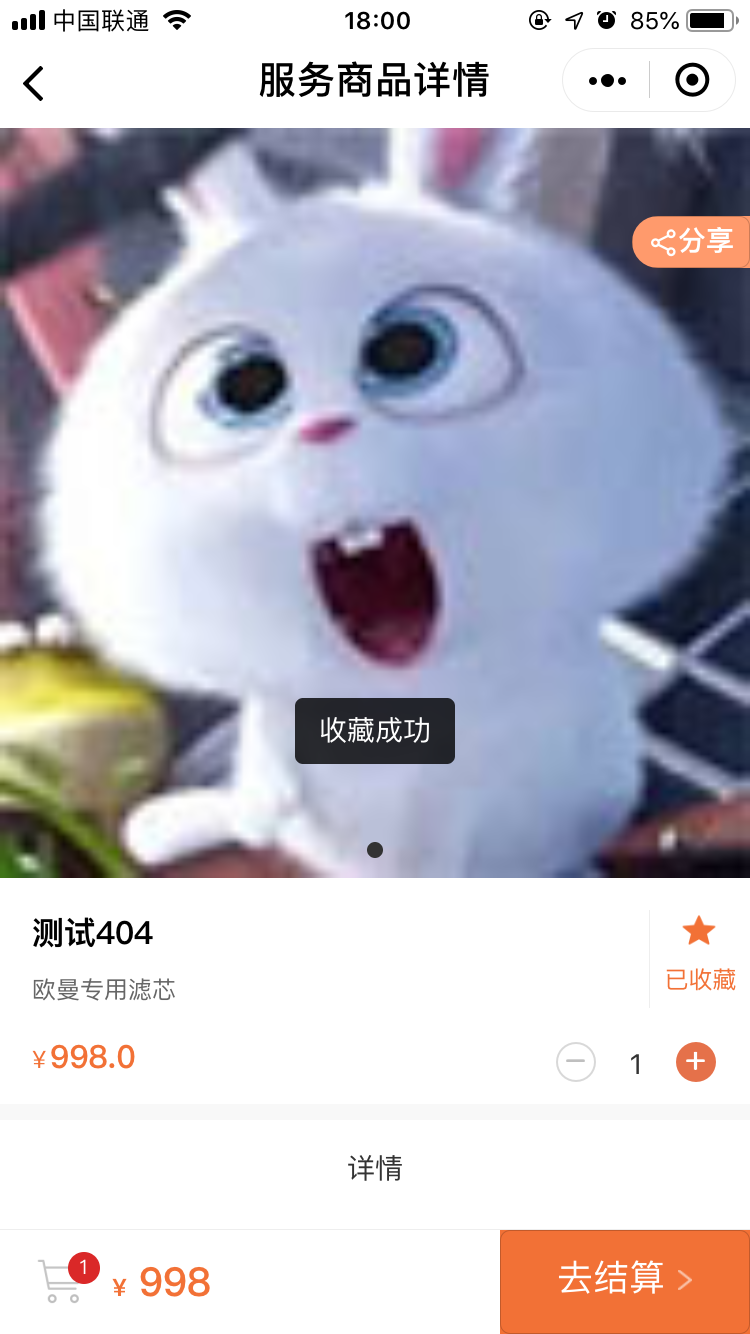
Task: Open the shopping cart icon
Action: coord(62,1280)
